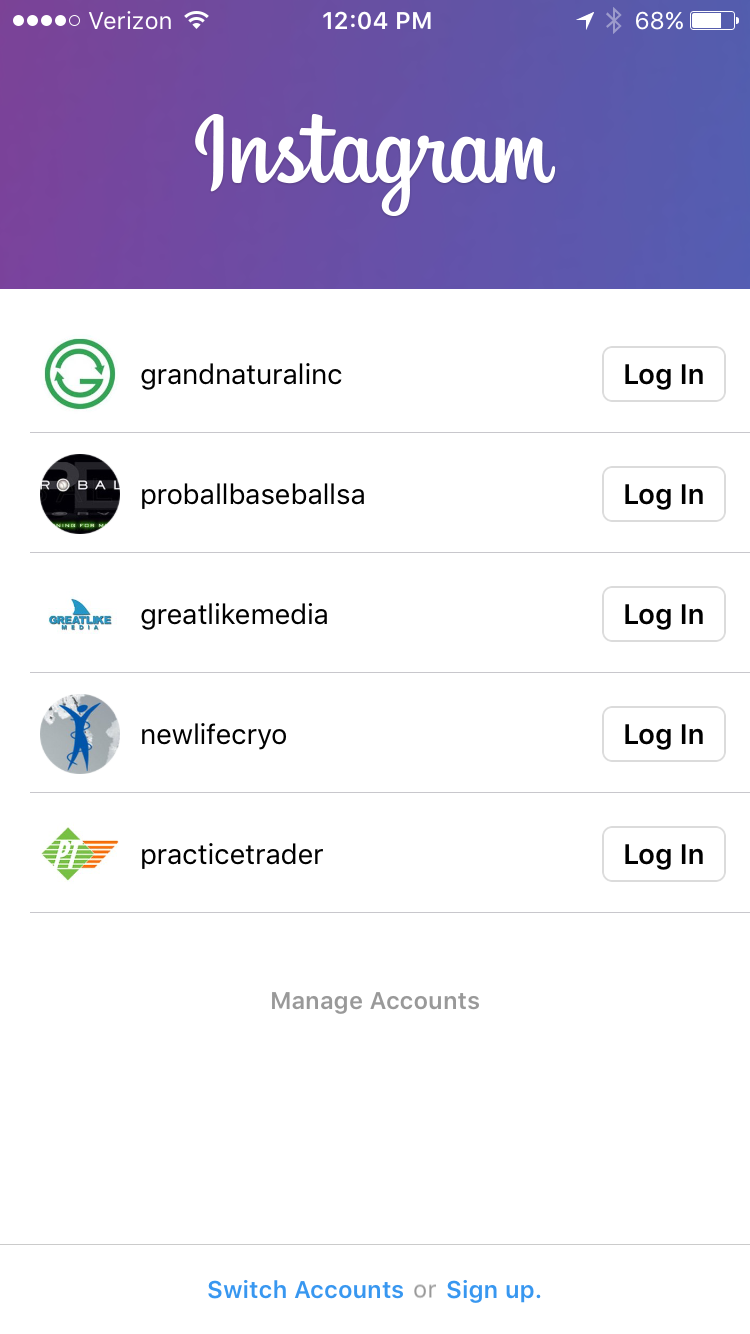Open Manage Accounts

(x=375, y=1001)
